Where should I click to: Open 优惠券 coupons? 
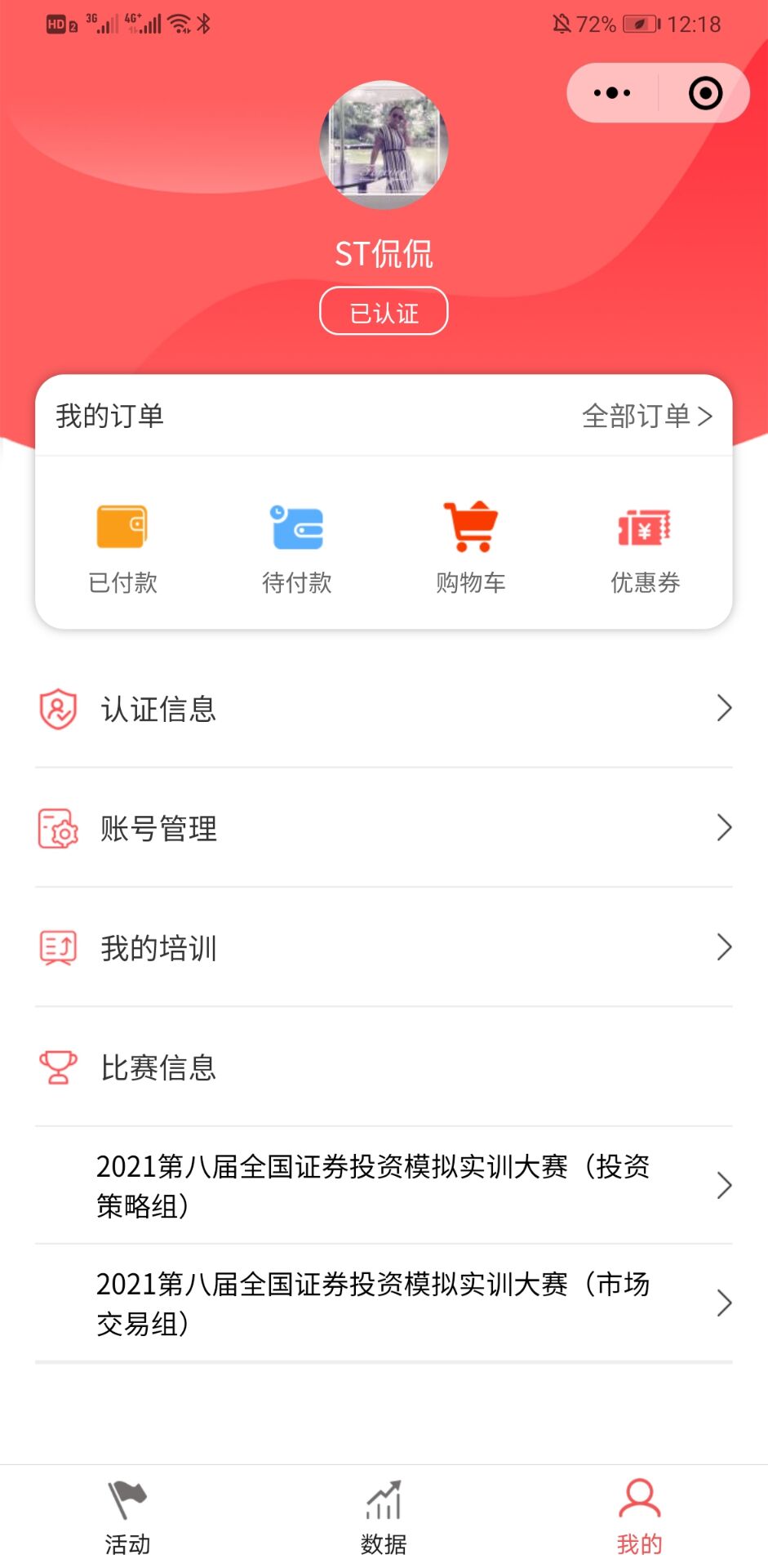645,547
